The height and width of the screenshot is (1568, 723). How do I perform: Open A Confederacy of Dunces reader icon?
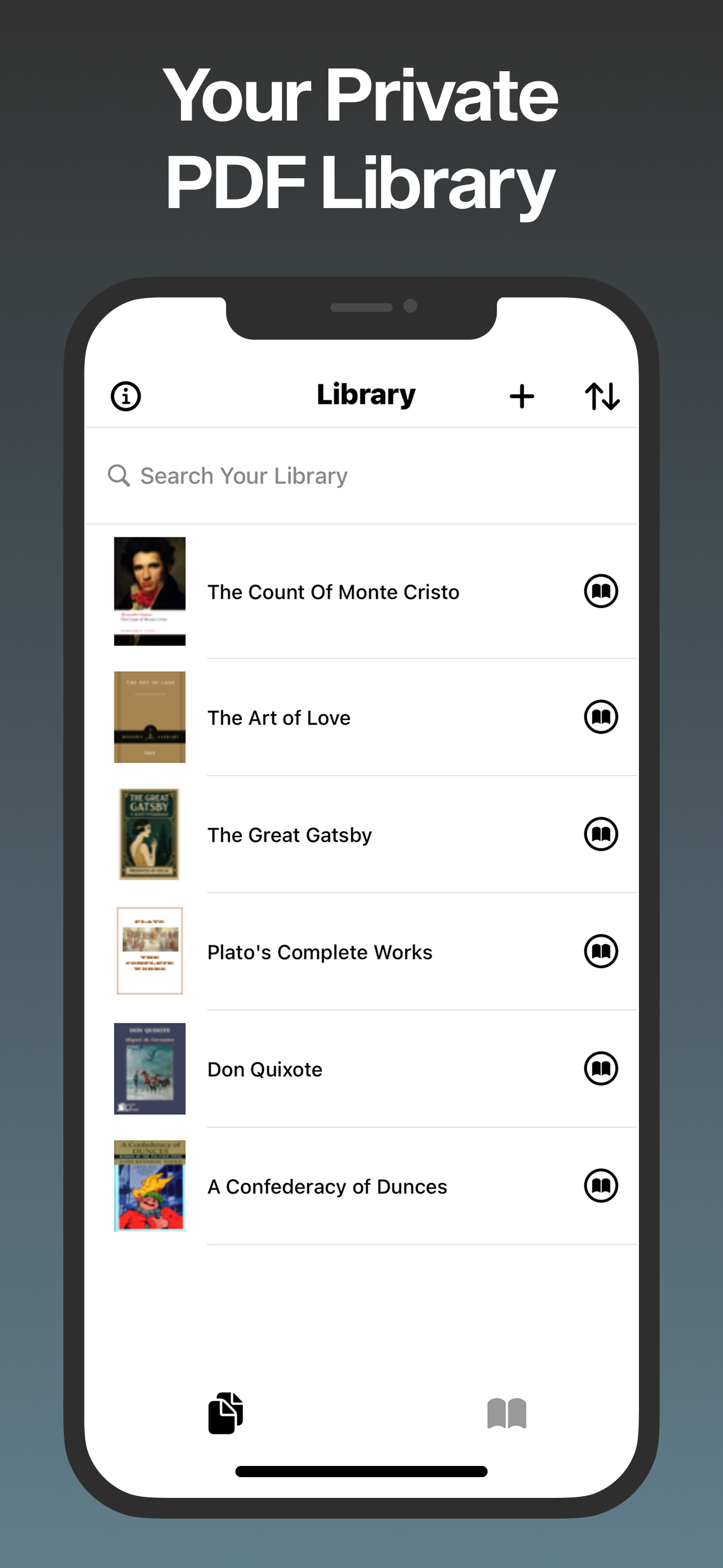pos(601,1186)
